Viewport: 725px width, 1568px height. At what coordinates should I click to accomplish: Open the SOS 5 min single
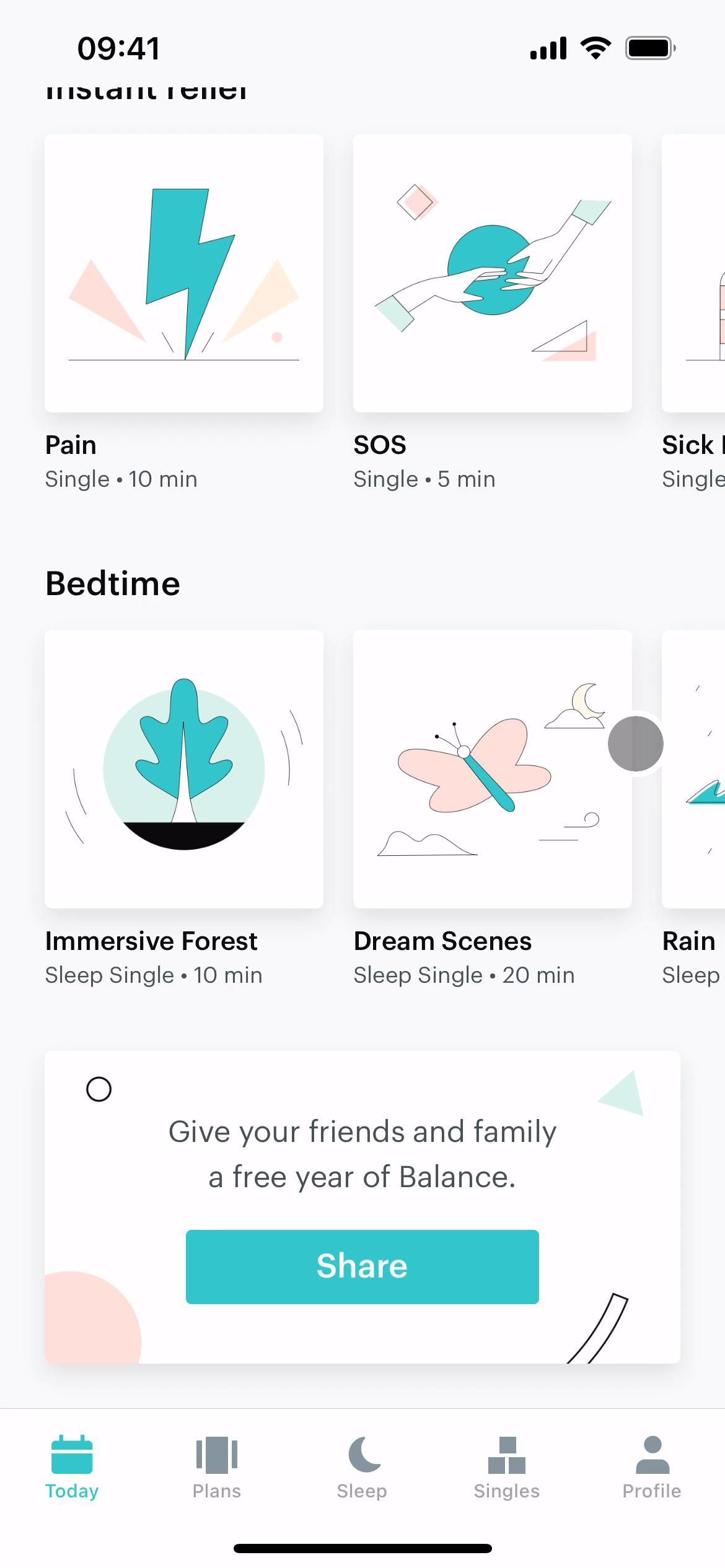pos(492,273)
